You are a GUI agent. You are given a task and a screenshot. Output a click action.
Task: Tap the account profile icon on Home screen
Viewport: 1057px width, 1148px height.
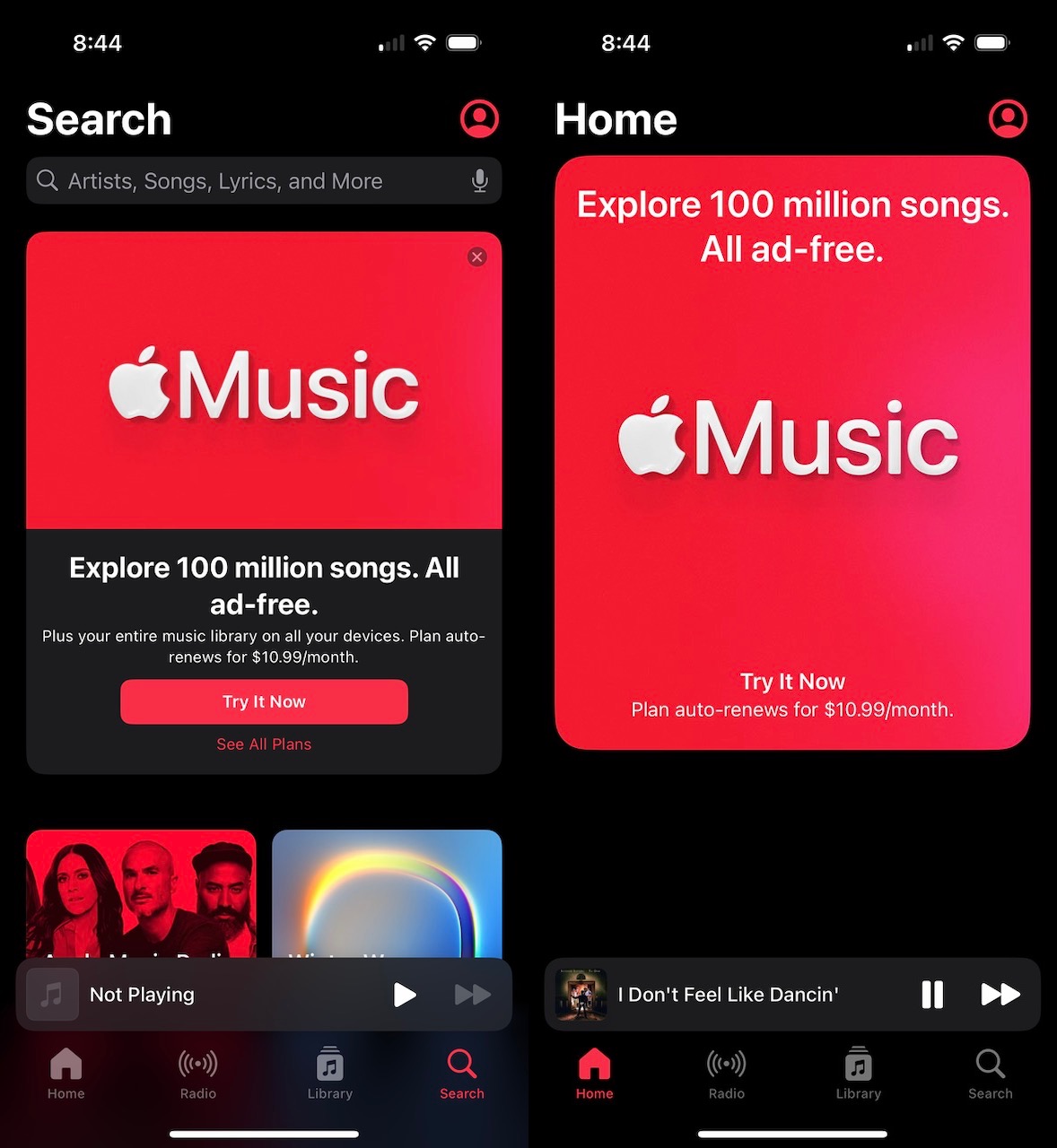click(x=1008, y=117)
